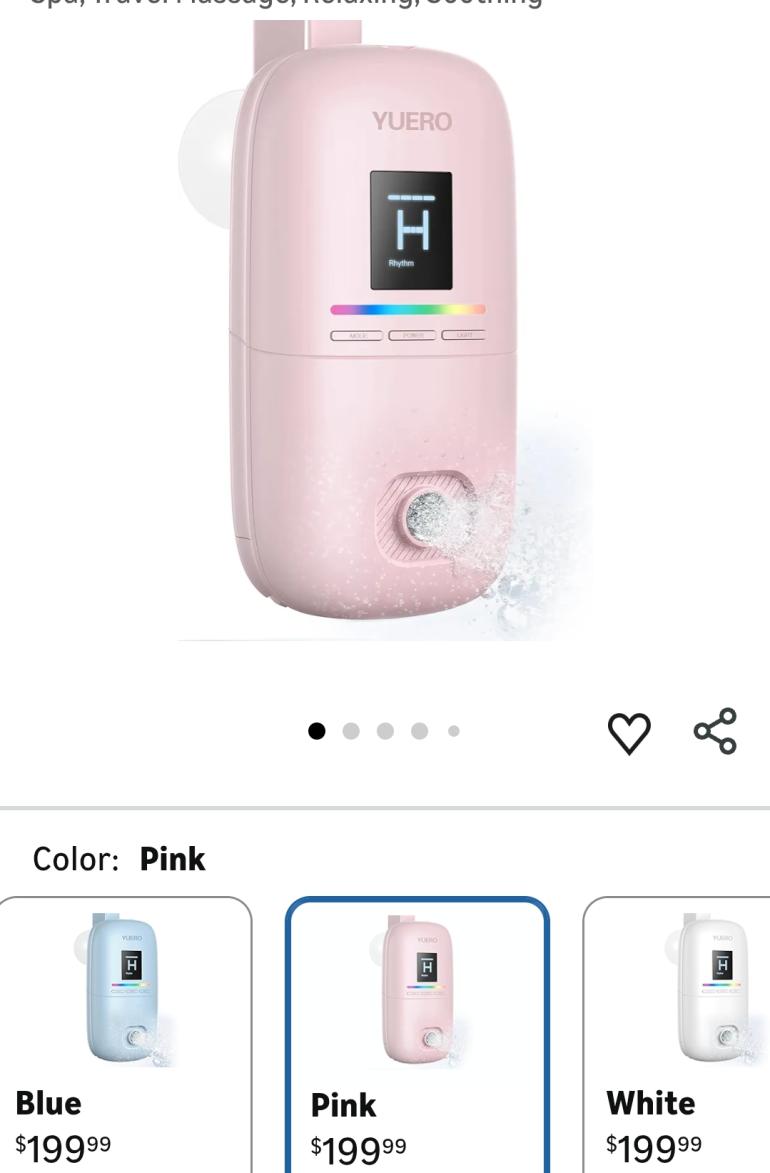Add this product to your favorites

(x=629, y=732)
